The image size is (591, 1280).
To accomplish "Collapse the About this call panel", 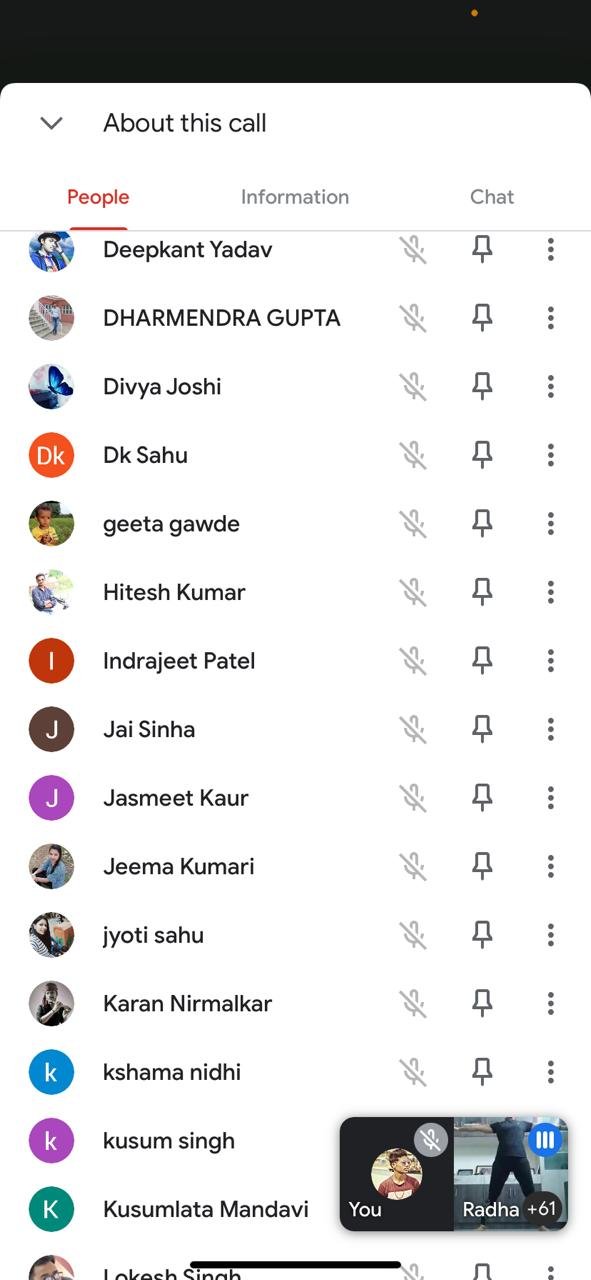I will 51,123.
